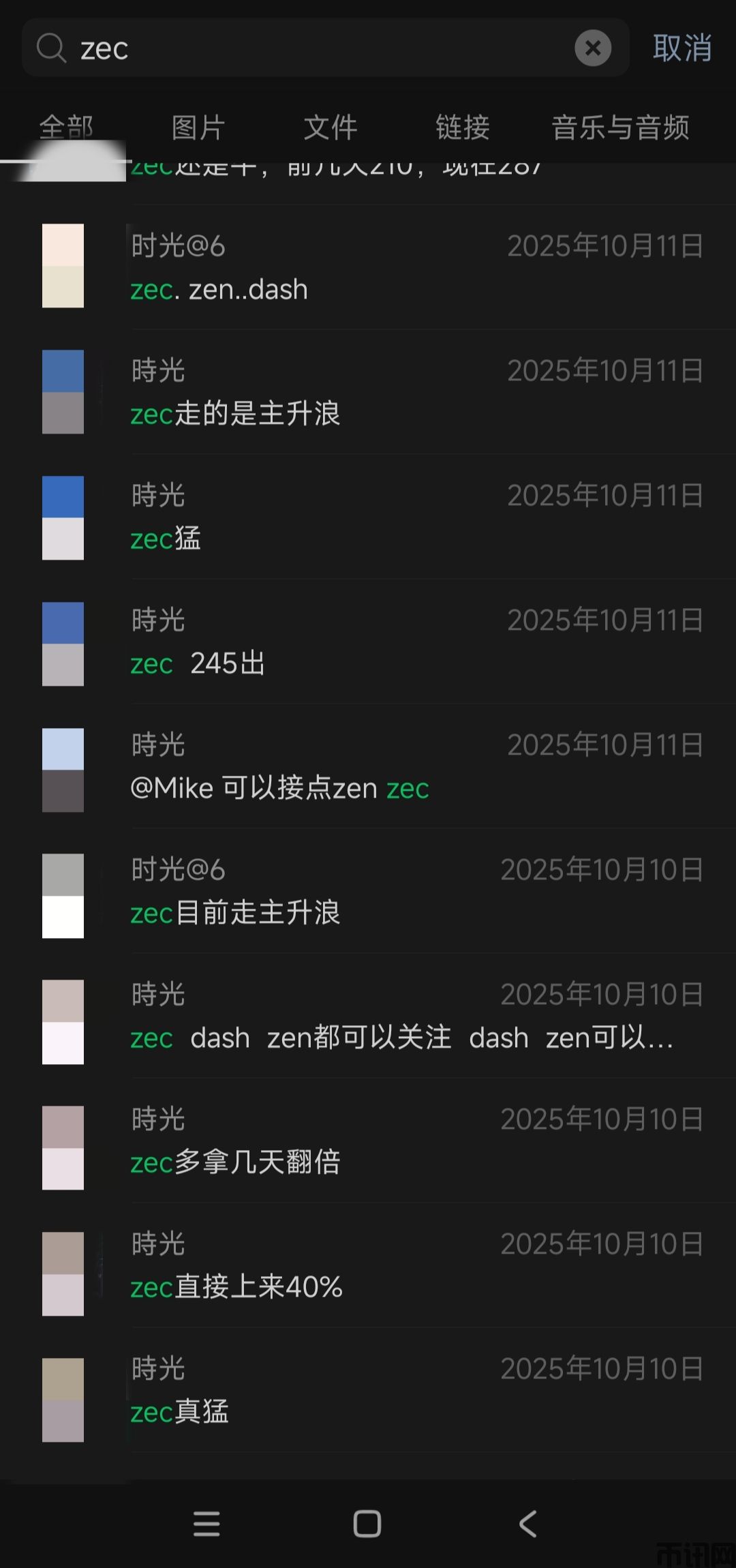Jump to message 'zec目前走主升浪'
736x1568 pixels.
pos(416,891)
